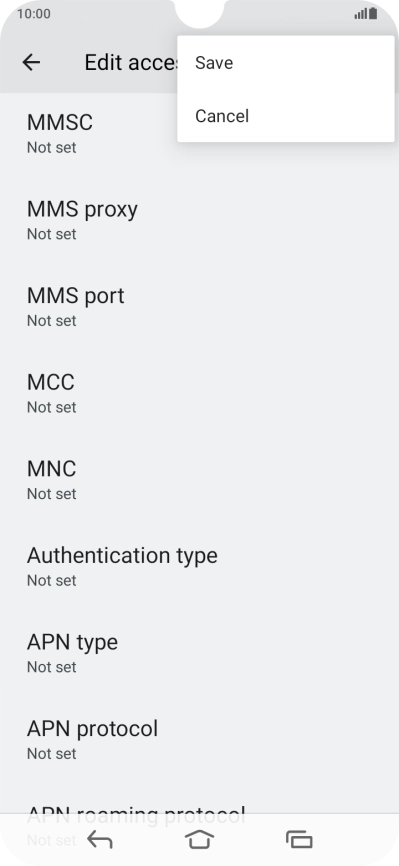Viewport: 399px width, 866px height.
Task: Choose Cancel in the popup menu
Action: click(286, 116)
